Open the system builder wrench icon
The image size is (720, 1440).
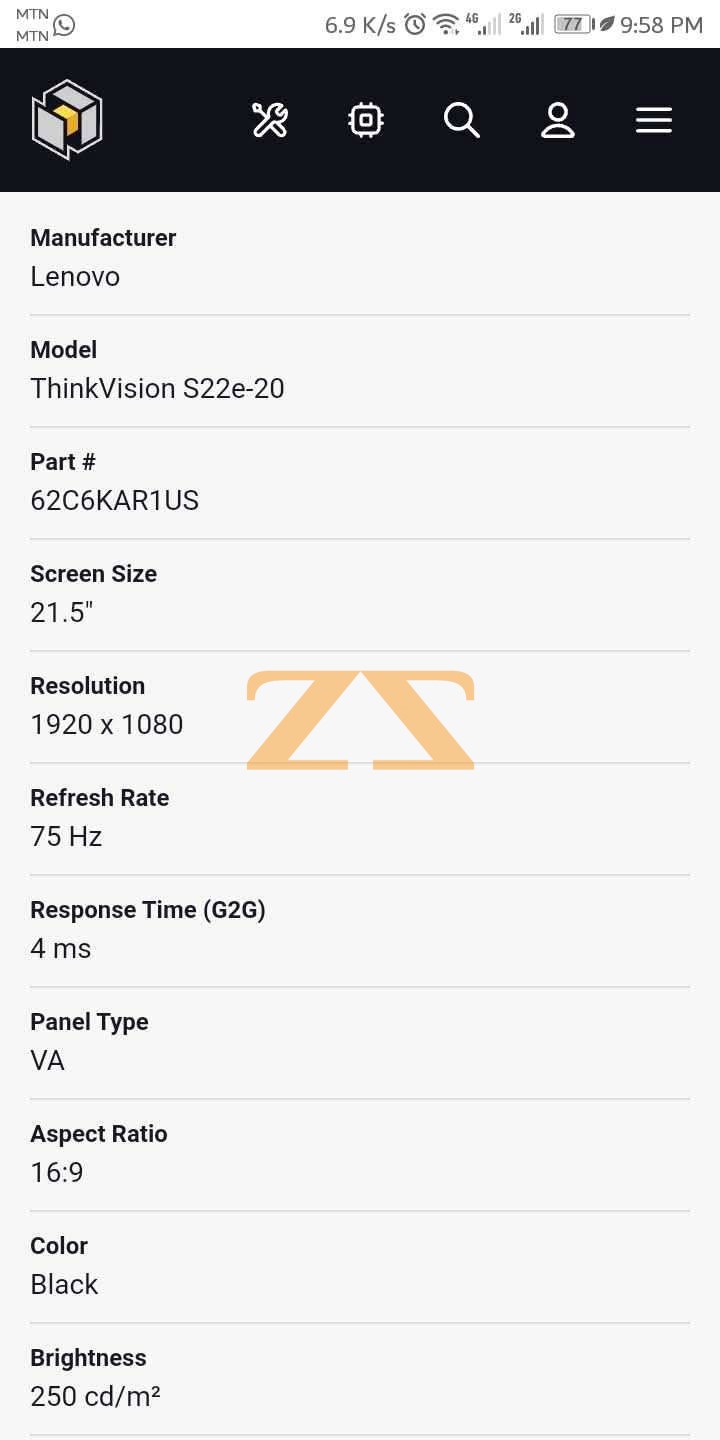point(270,120)
